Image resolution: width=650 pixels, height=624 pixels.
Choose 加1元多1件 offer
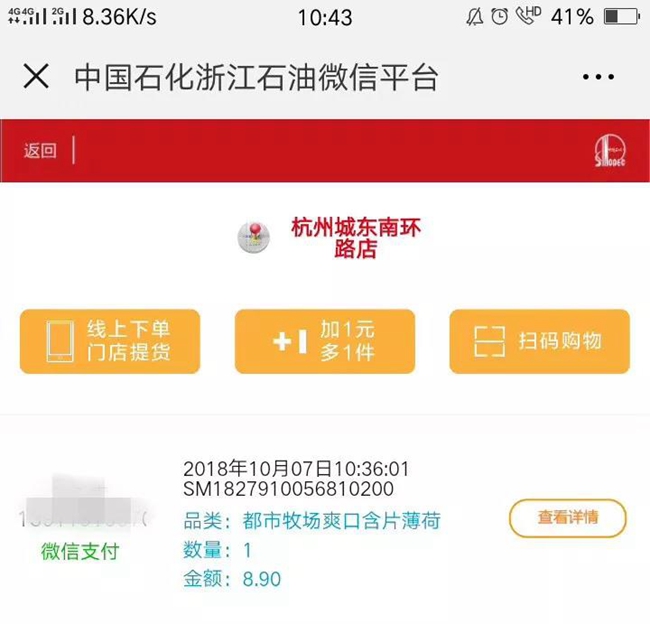click(x=324, y=342)
